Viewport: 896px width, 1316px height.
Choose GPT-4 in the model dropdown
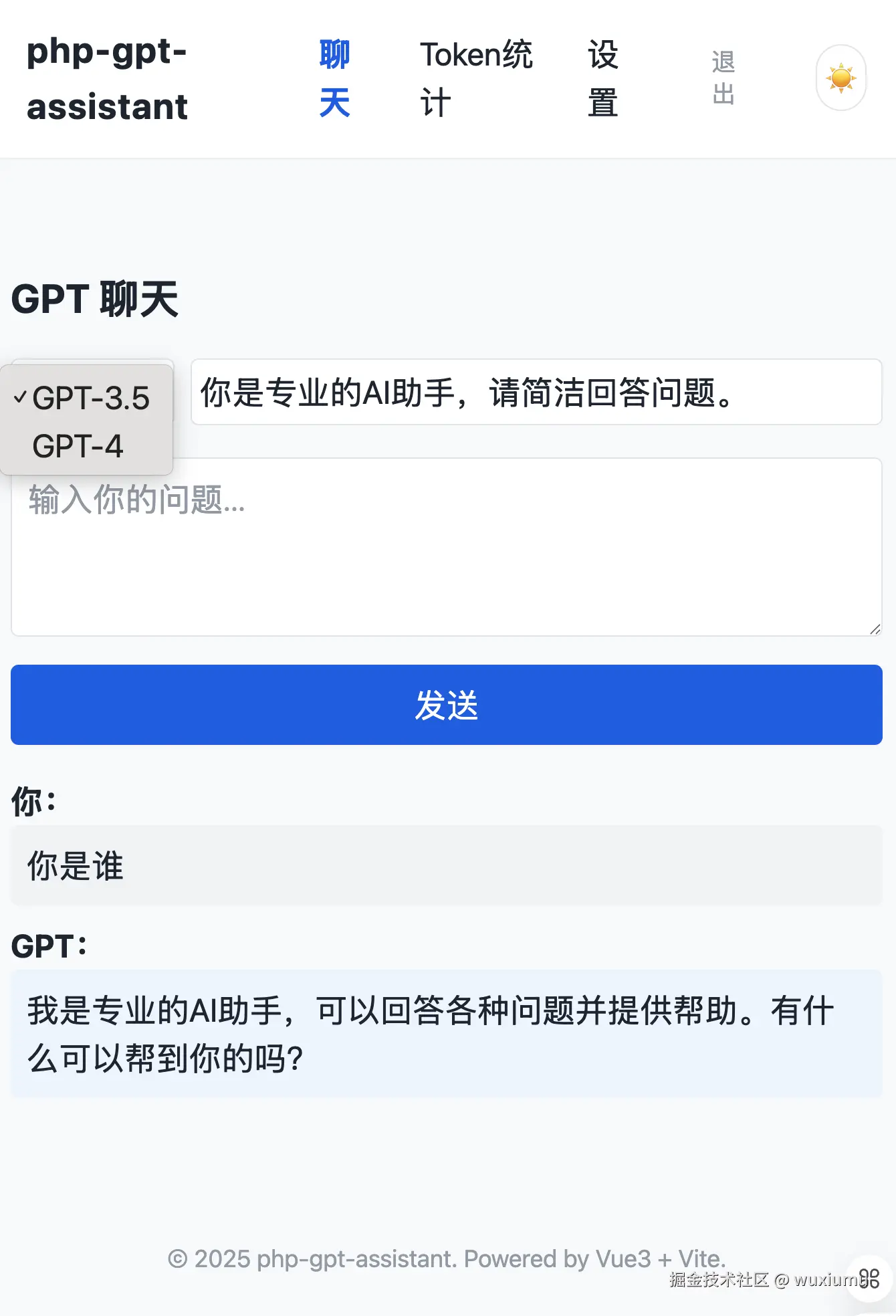tap(78, 447)
